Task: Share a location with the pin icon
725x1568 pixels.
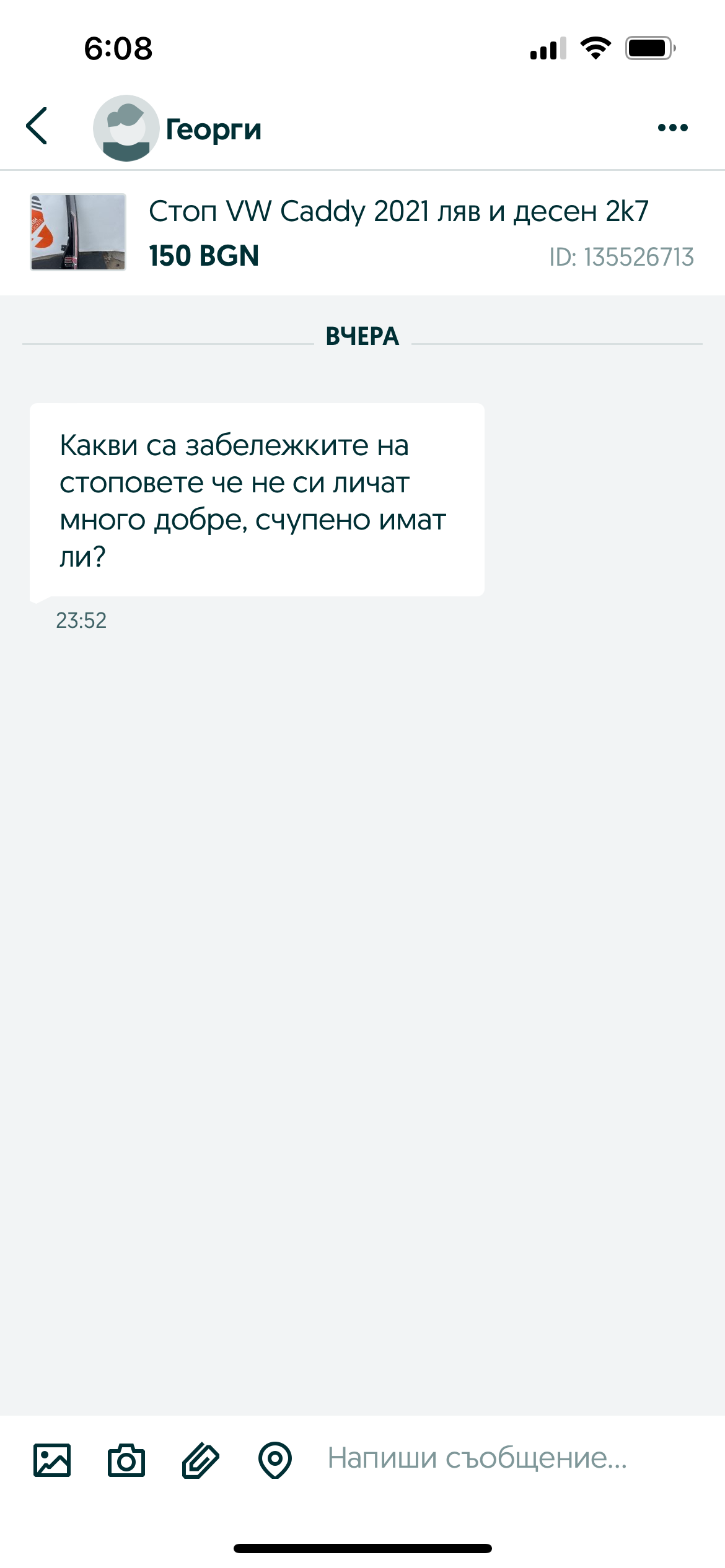Action: tap(275, 1460)
